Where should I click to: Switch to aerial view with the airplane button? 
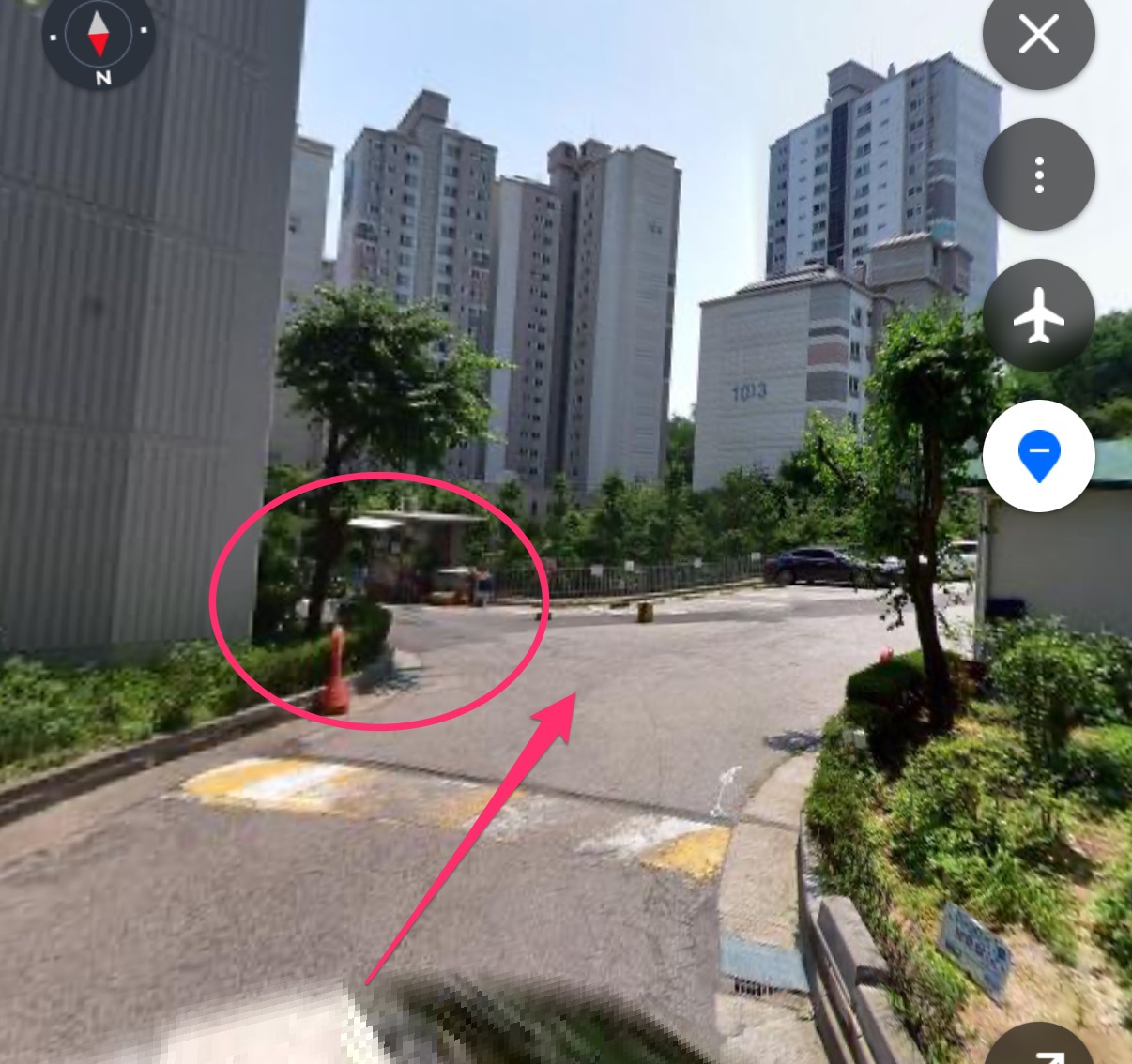coord(1038,315)
